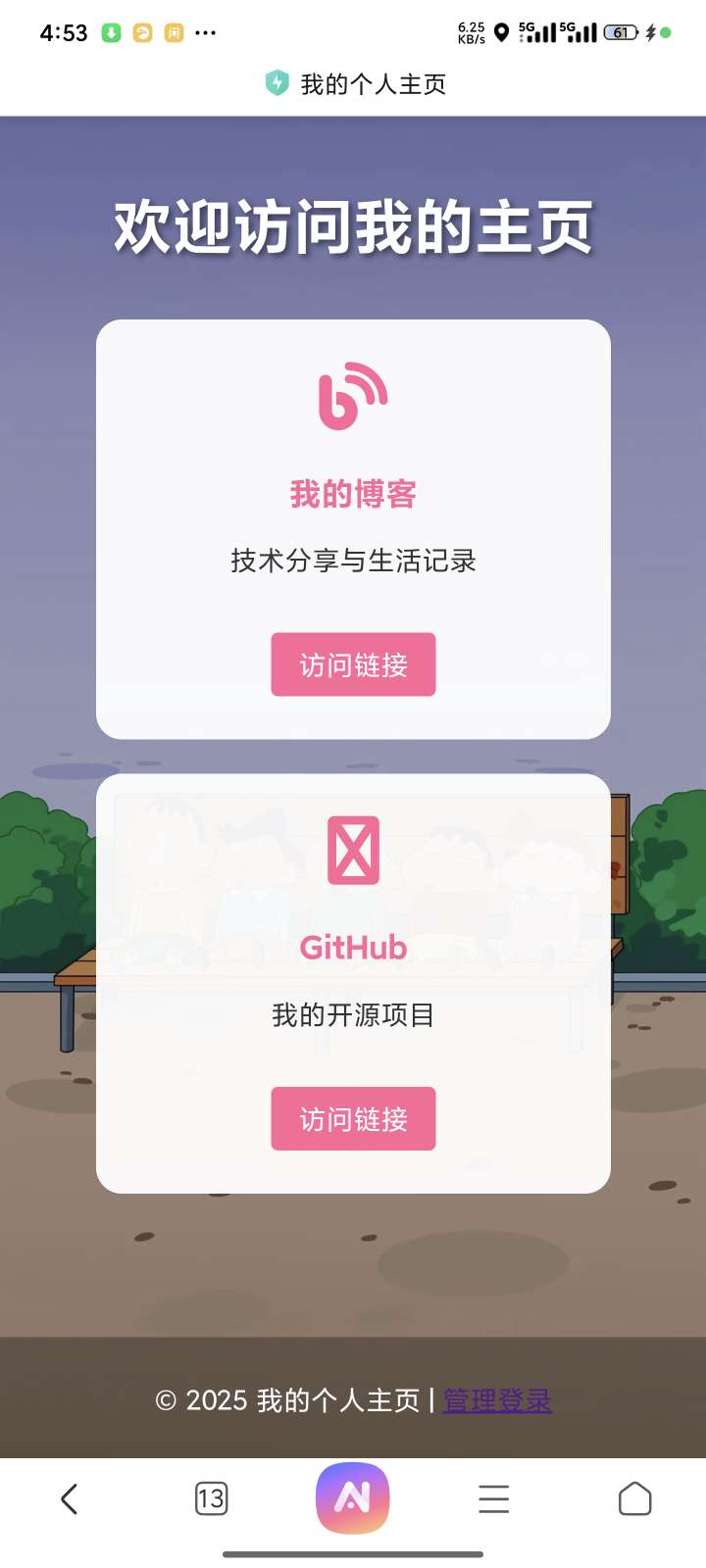Go back with the browser back arrow
Screen dimensions: 706x1568
[70, 1498]
